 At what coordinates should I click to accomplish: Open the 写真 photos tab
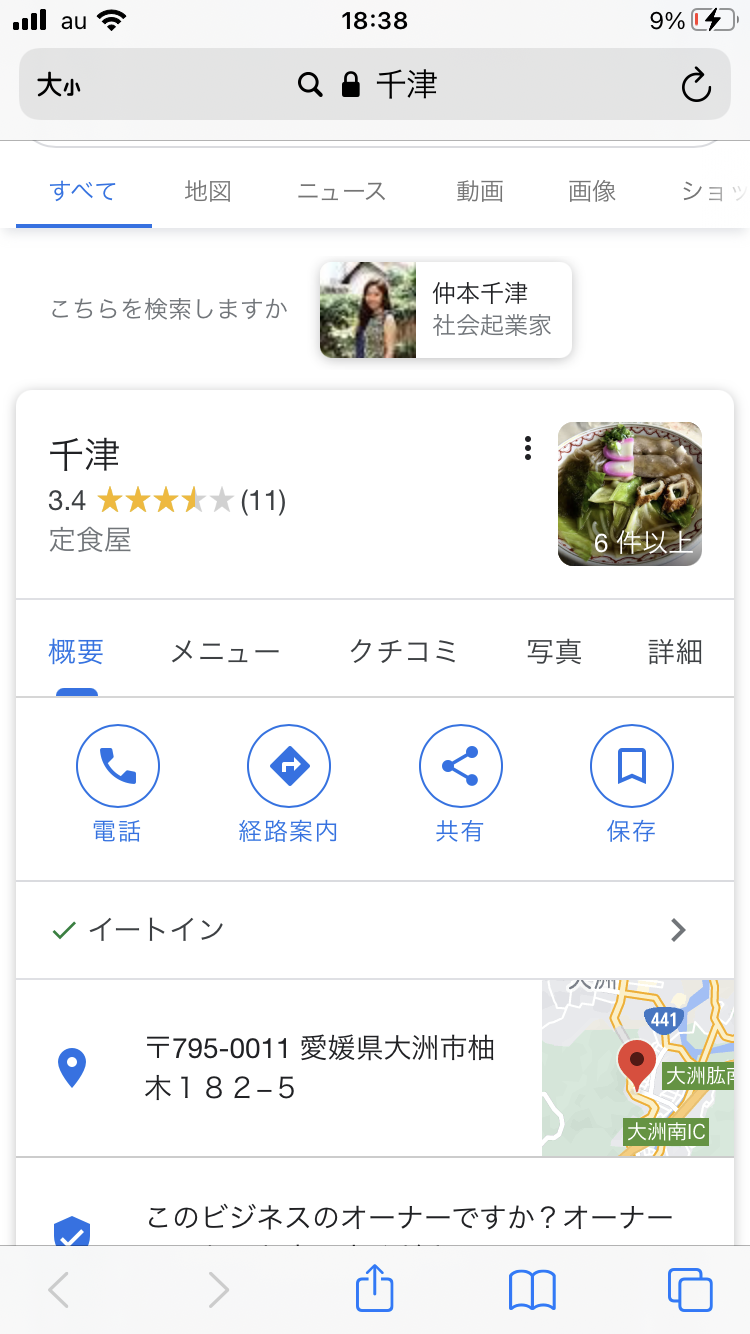point(554,652)
